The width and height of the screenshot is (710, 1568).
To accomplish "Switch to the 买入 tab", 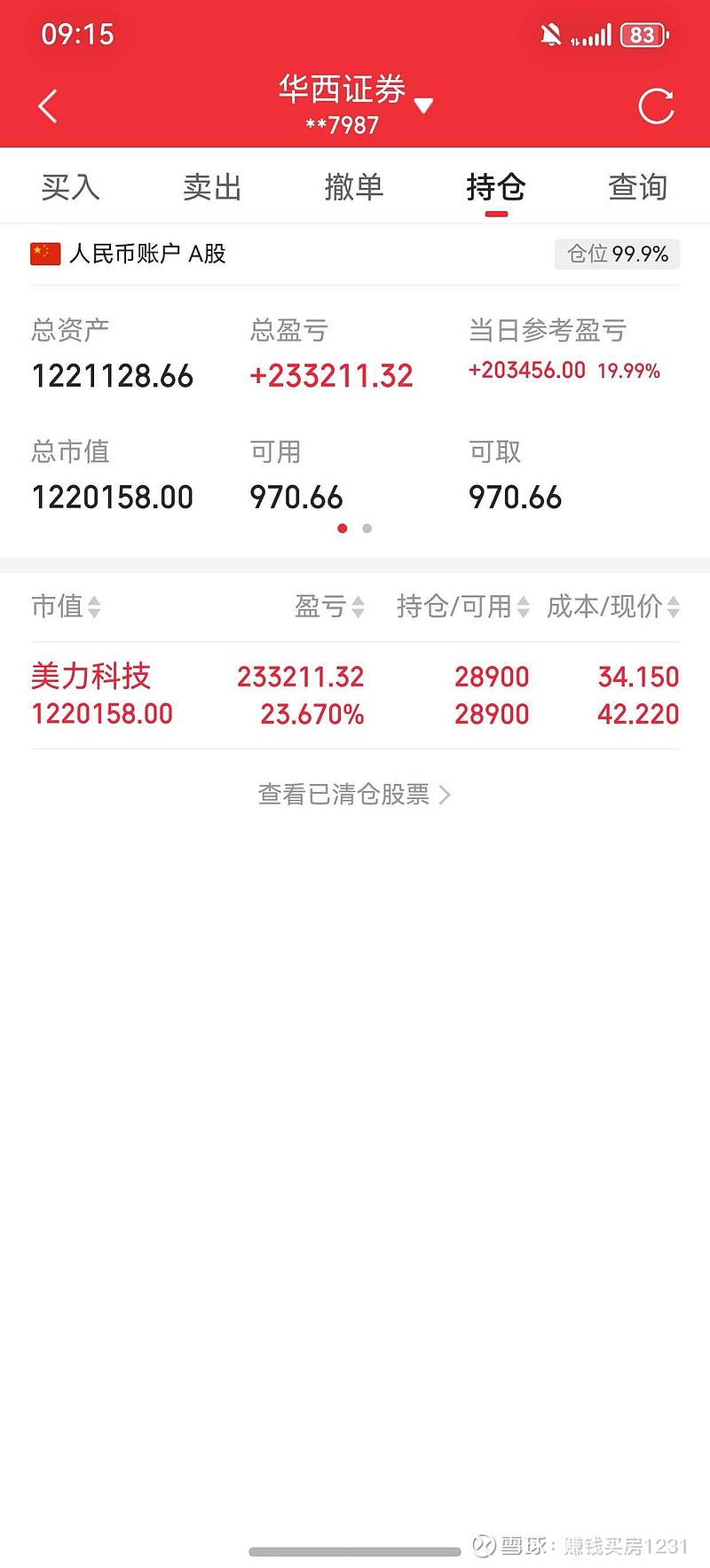I will (x=70, y=187).
